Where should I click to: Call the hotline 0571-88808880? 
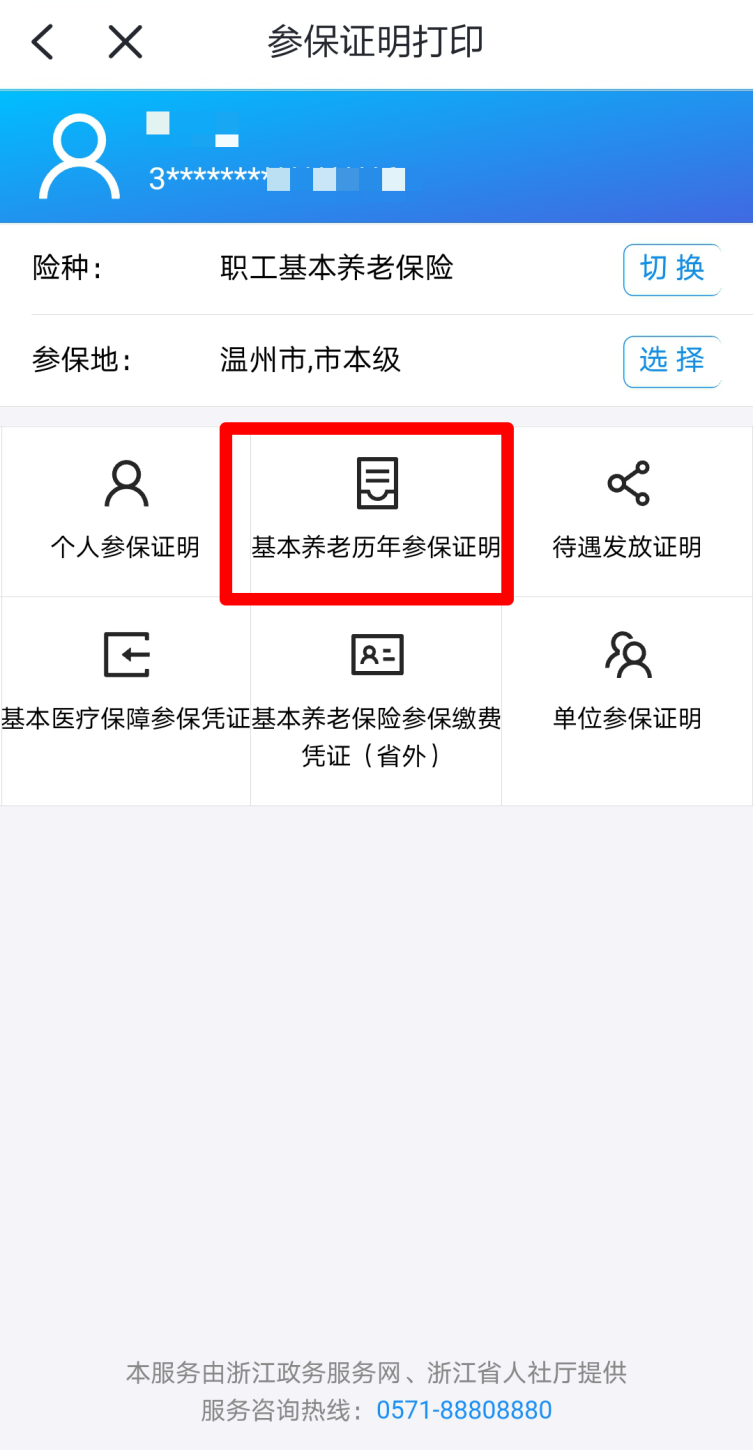point(464,1410)
